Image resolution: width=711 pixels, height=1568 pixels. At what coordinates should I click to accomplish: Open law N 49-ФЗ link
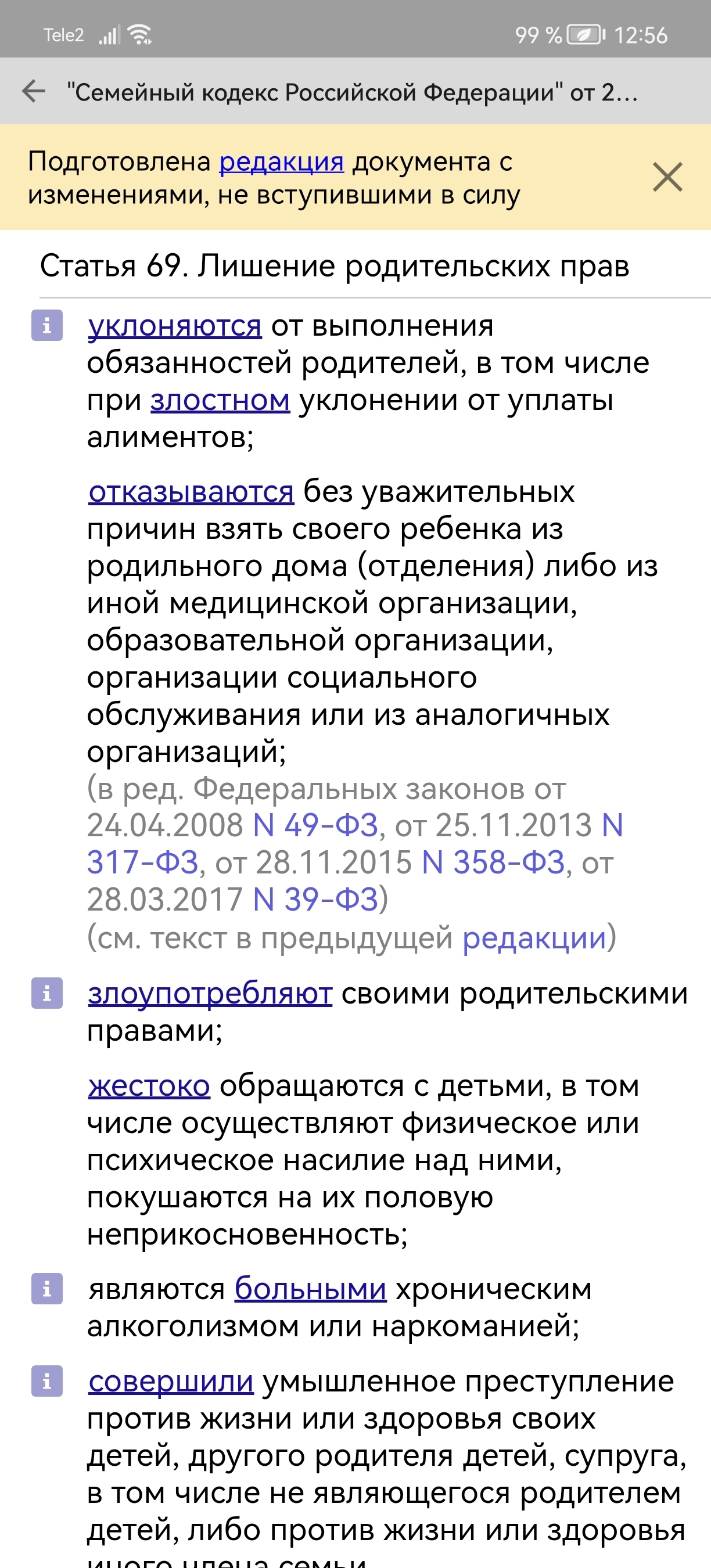315,825
